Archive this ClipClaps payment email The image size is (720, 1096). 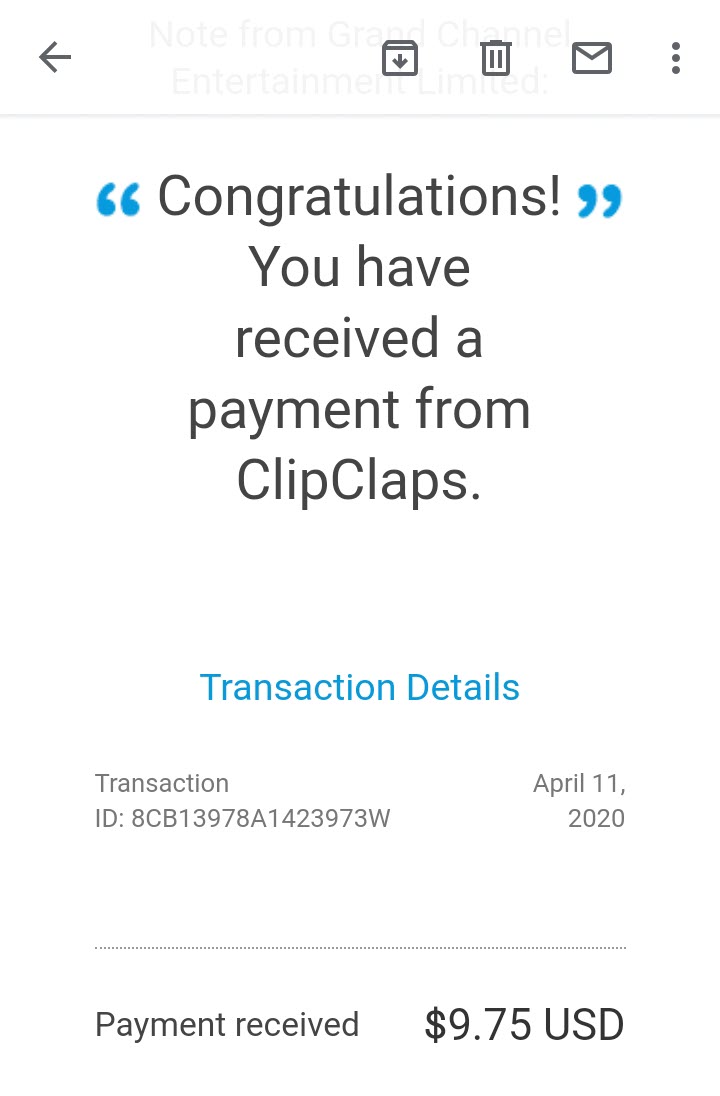pos(399,58)
